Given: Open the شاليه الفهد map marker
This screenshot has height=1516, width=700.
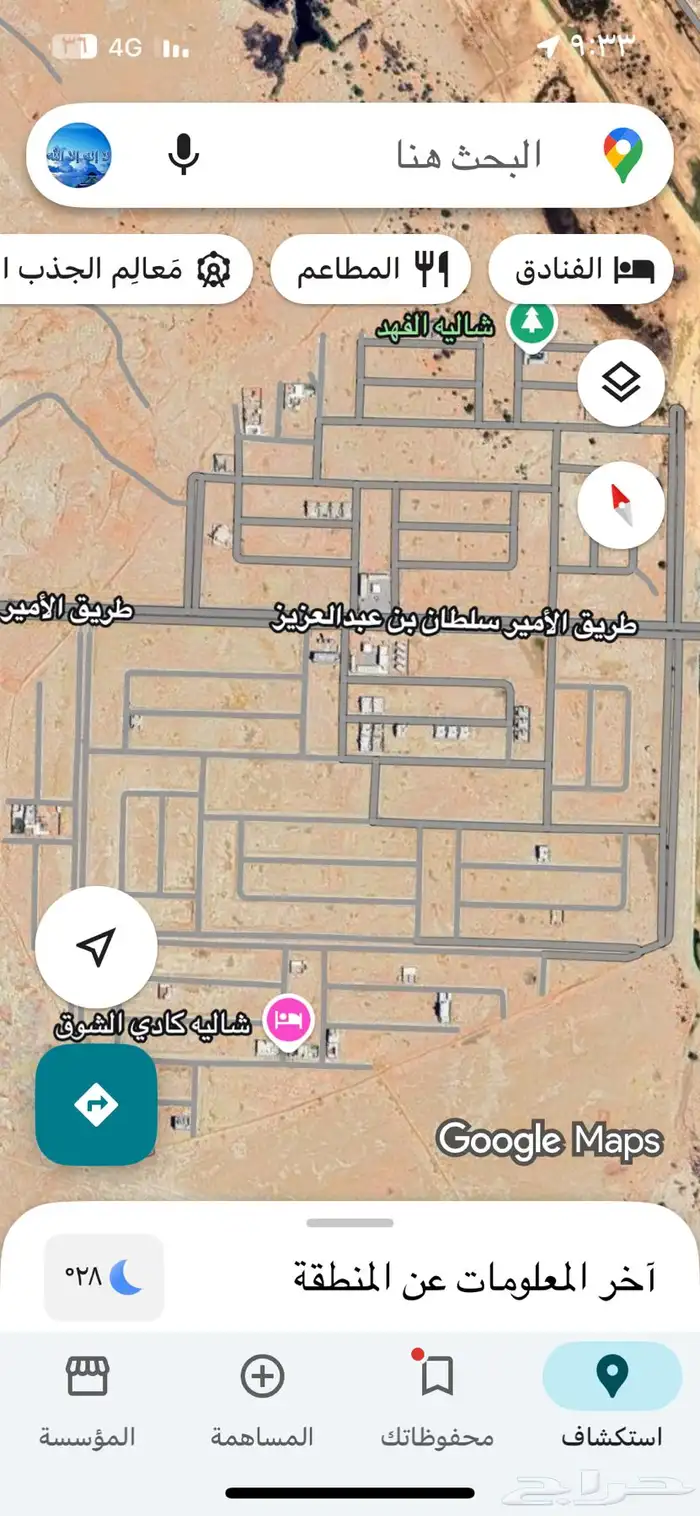Looking at the screenshot, I should click(x=531, y=322).
